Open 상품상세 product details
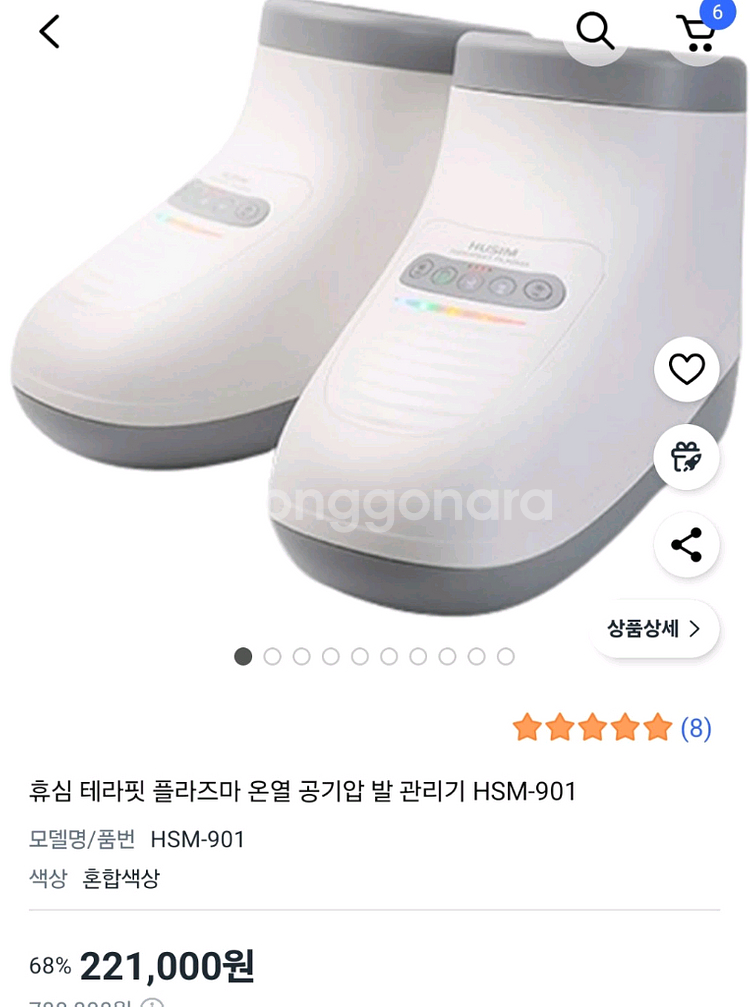Viewport: 750px width, 1007px height. click(654, 629)
